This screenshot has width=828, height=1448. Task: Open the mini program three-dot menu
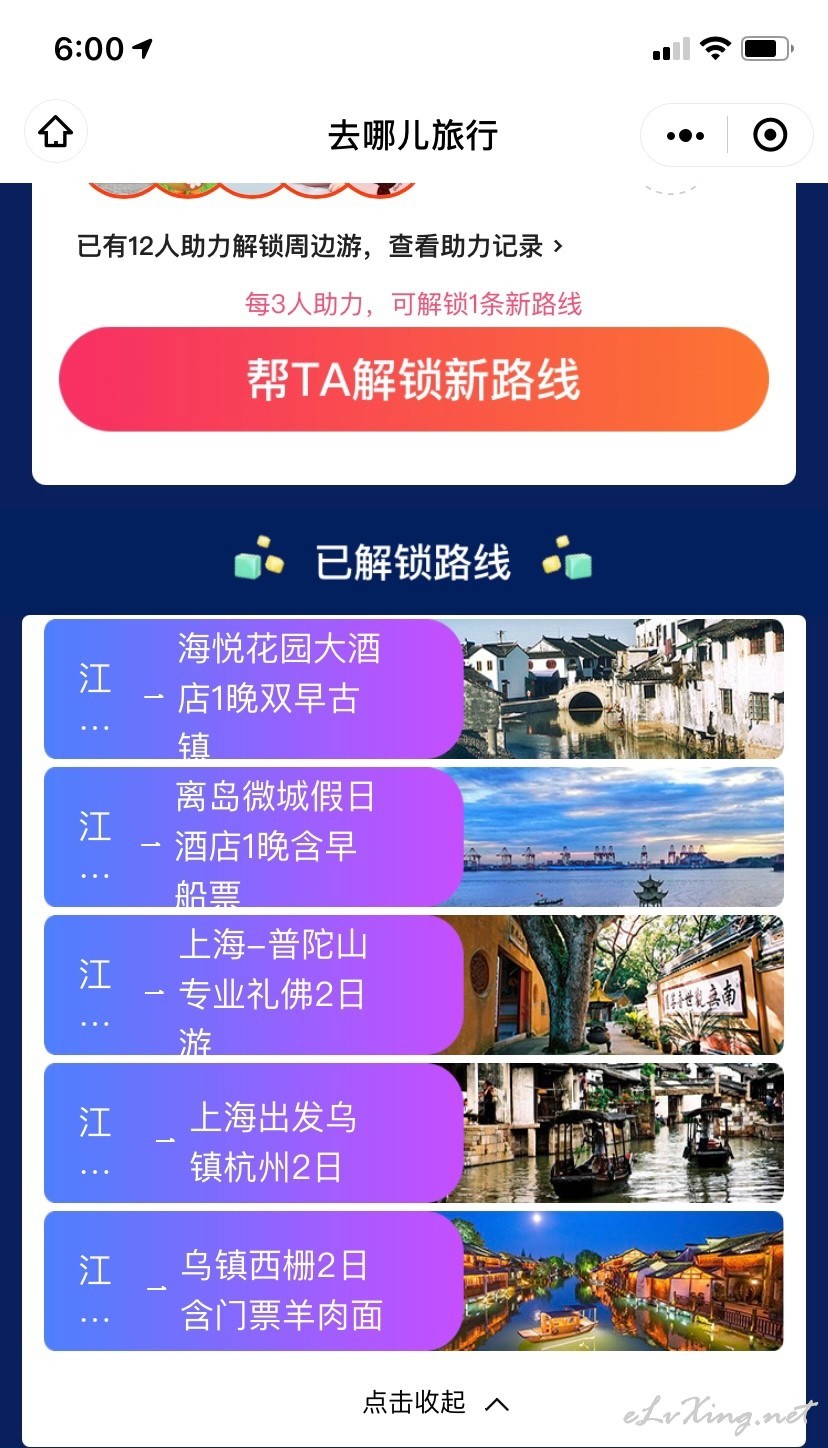pos(685,135)
